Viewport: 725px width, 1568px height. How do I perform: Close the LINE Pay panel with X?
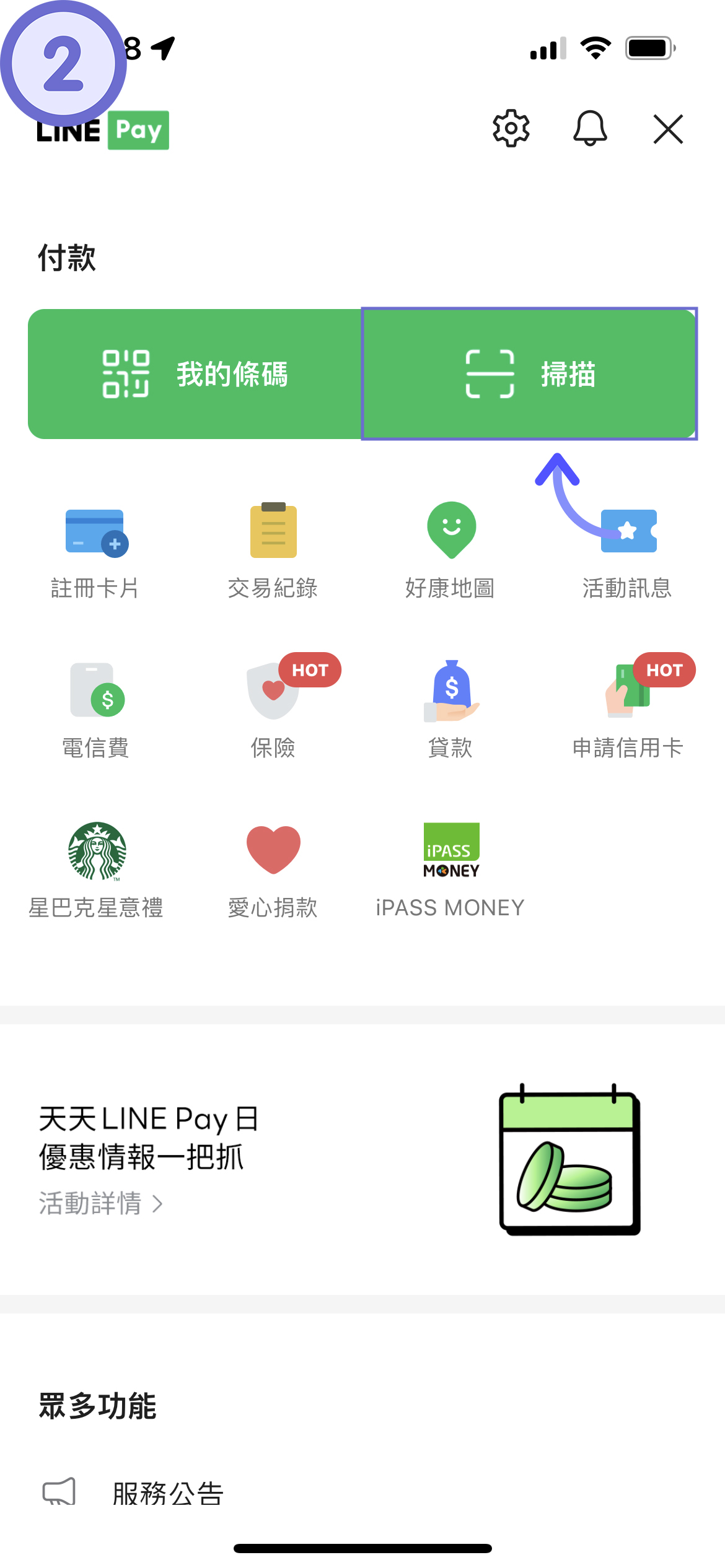pos(668,129)
